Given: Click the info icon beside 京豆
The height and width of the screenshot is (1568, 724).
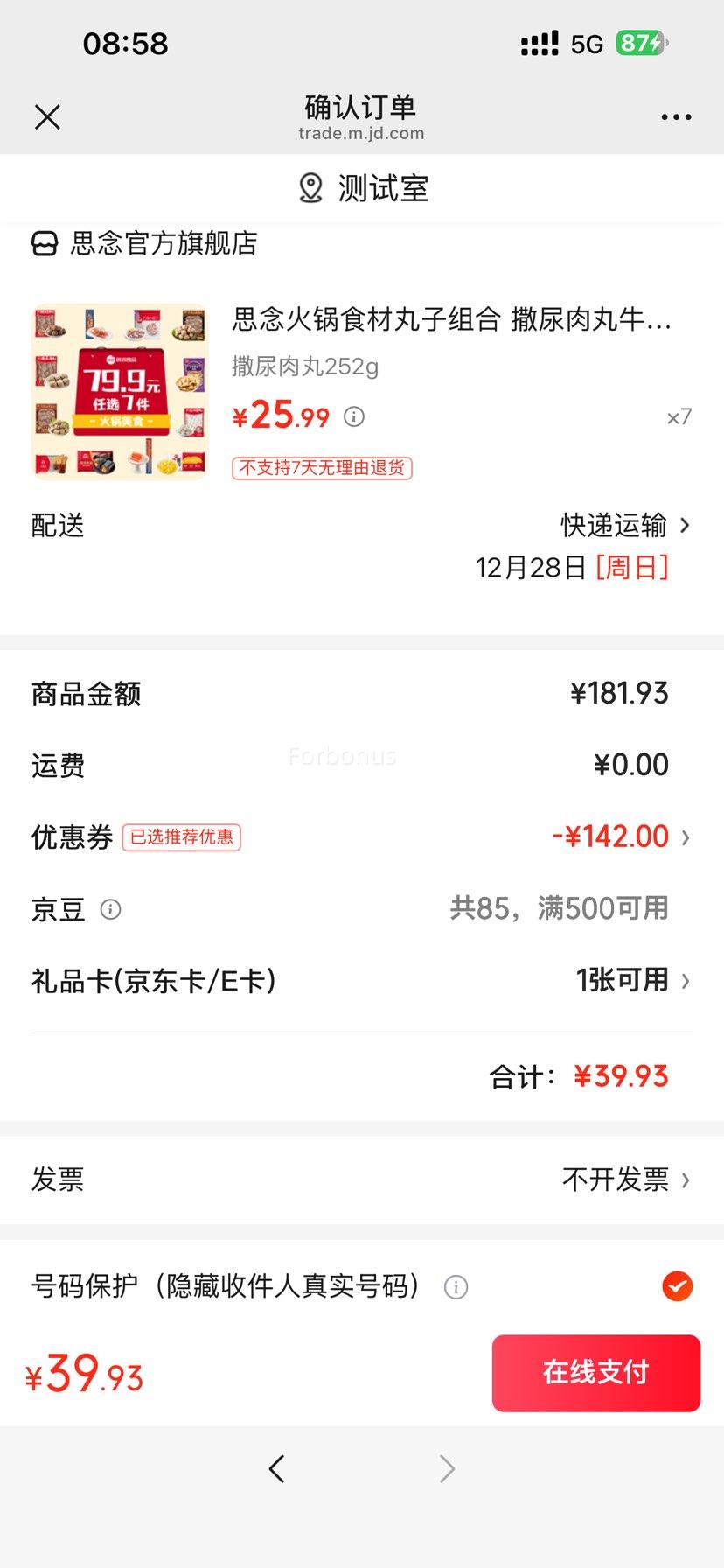Looking at the screenshot, I should click(109, 909).
